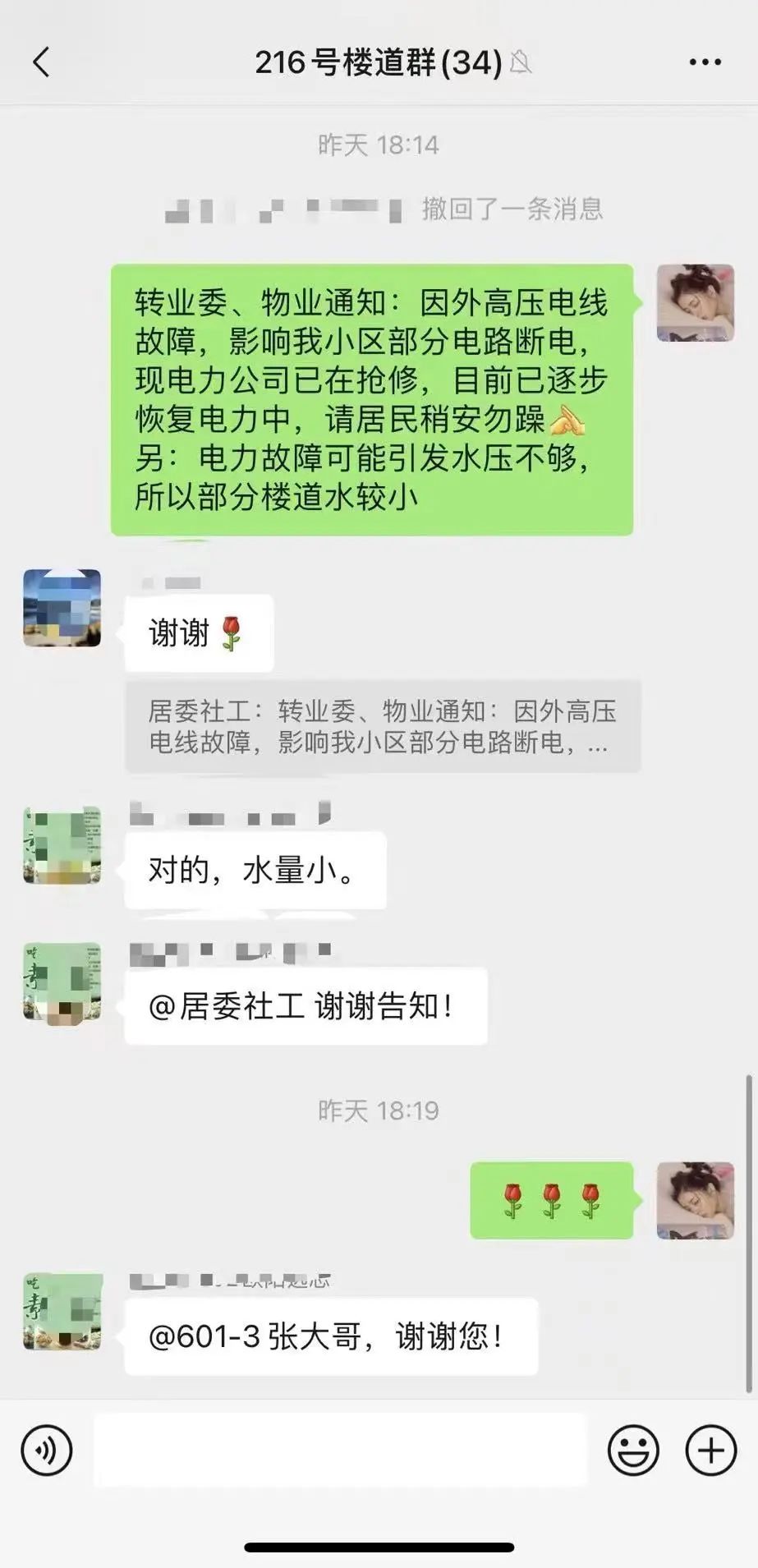The image size is (758, 1568).
Task: Open the quoted 居委社工 notice message
Action: 382,727
